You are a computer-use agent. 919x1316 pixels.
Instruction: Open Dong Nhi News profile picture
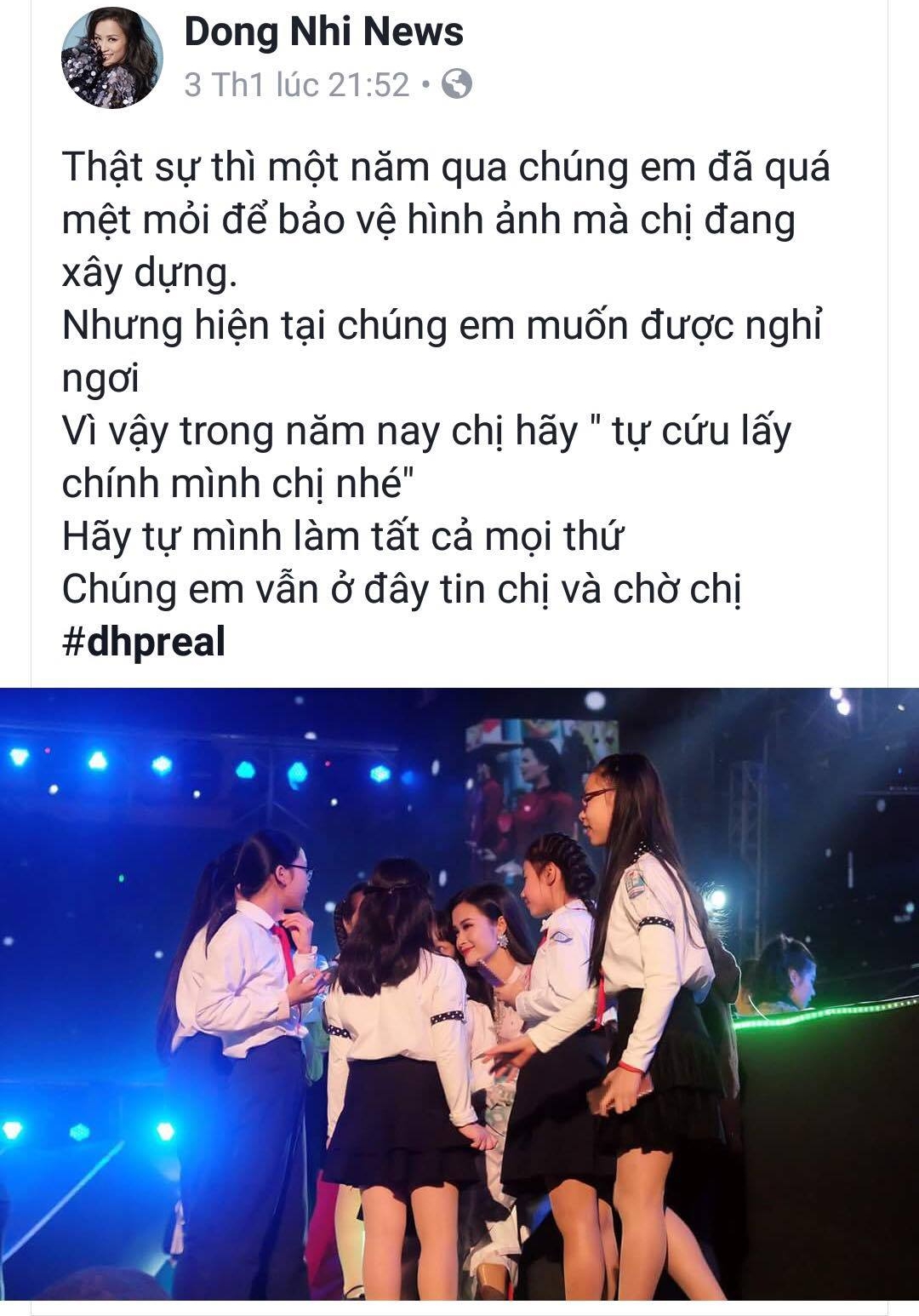pos(111,58)
